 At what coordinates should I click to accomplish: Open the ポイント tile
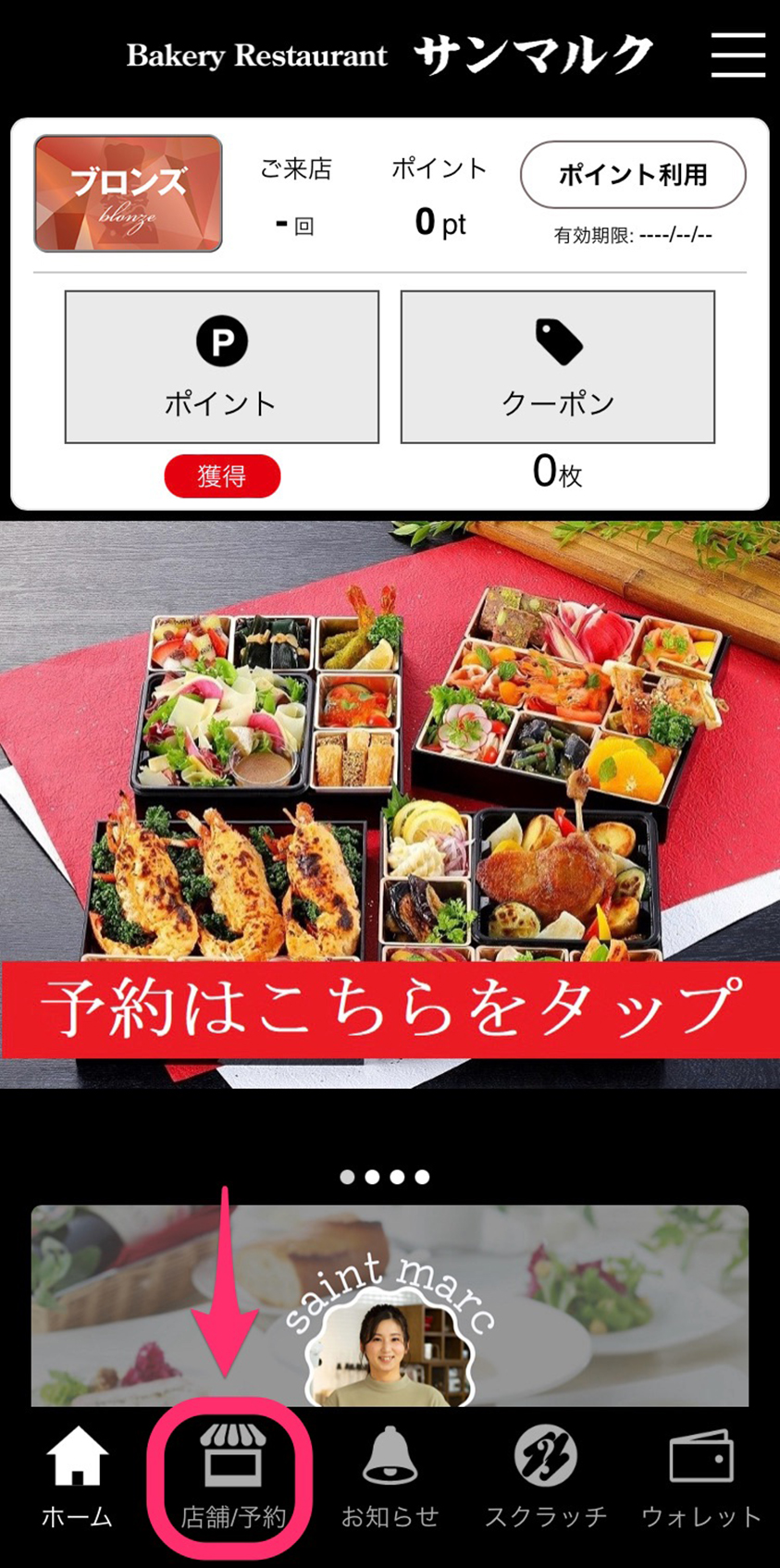click(222, 367)
